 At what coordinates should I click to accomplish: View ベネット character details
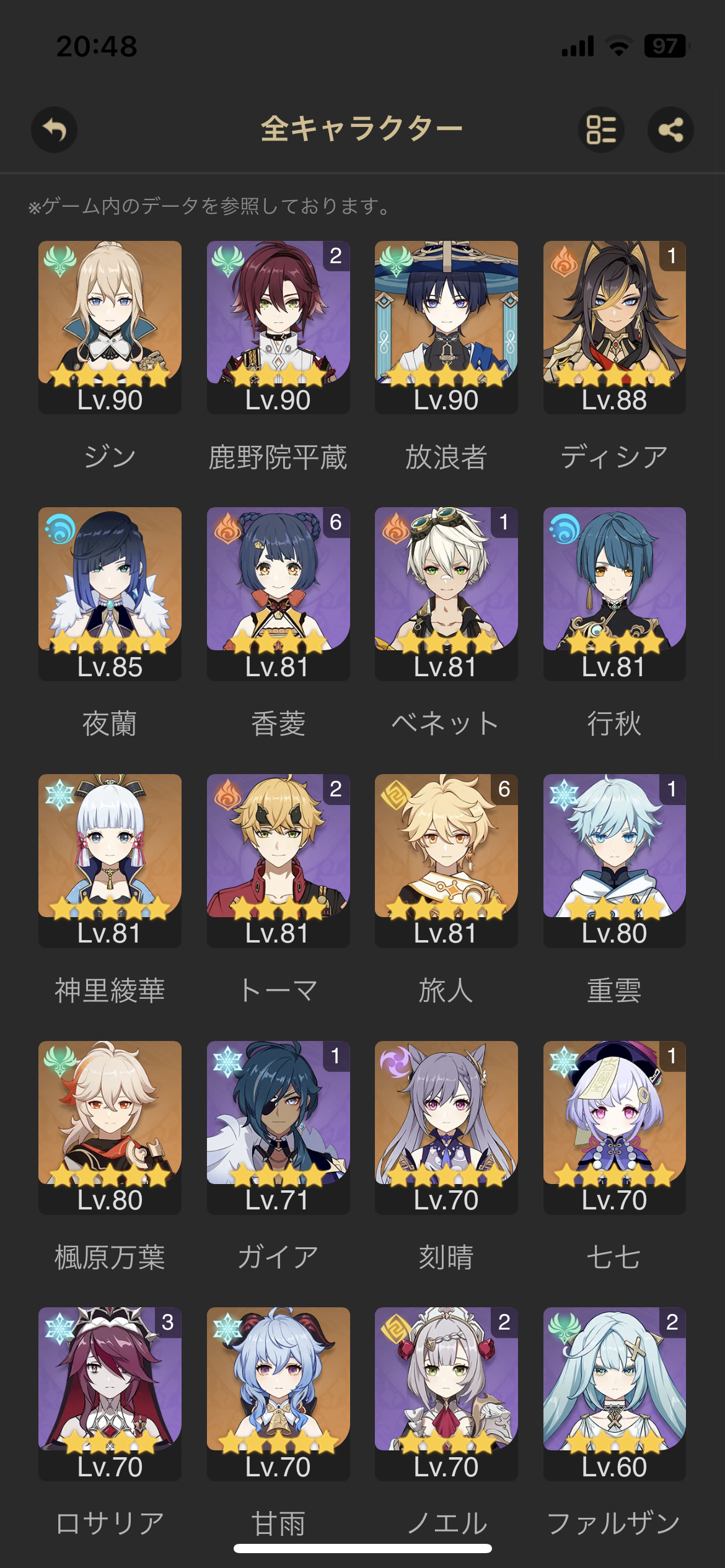click(x=446, y=593)
